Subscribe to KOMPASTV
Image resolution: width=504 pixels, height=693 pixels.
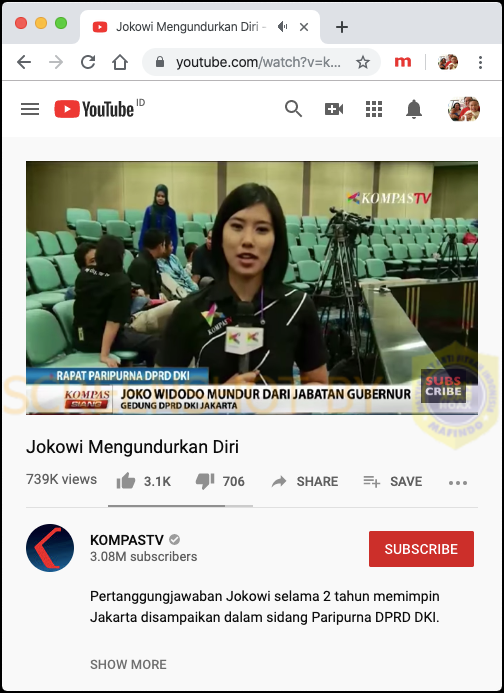(421, 549)
